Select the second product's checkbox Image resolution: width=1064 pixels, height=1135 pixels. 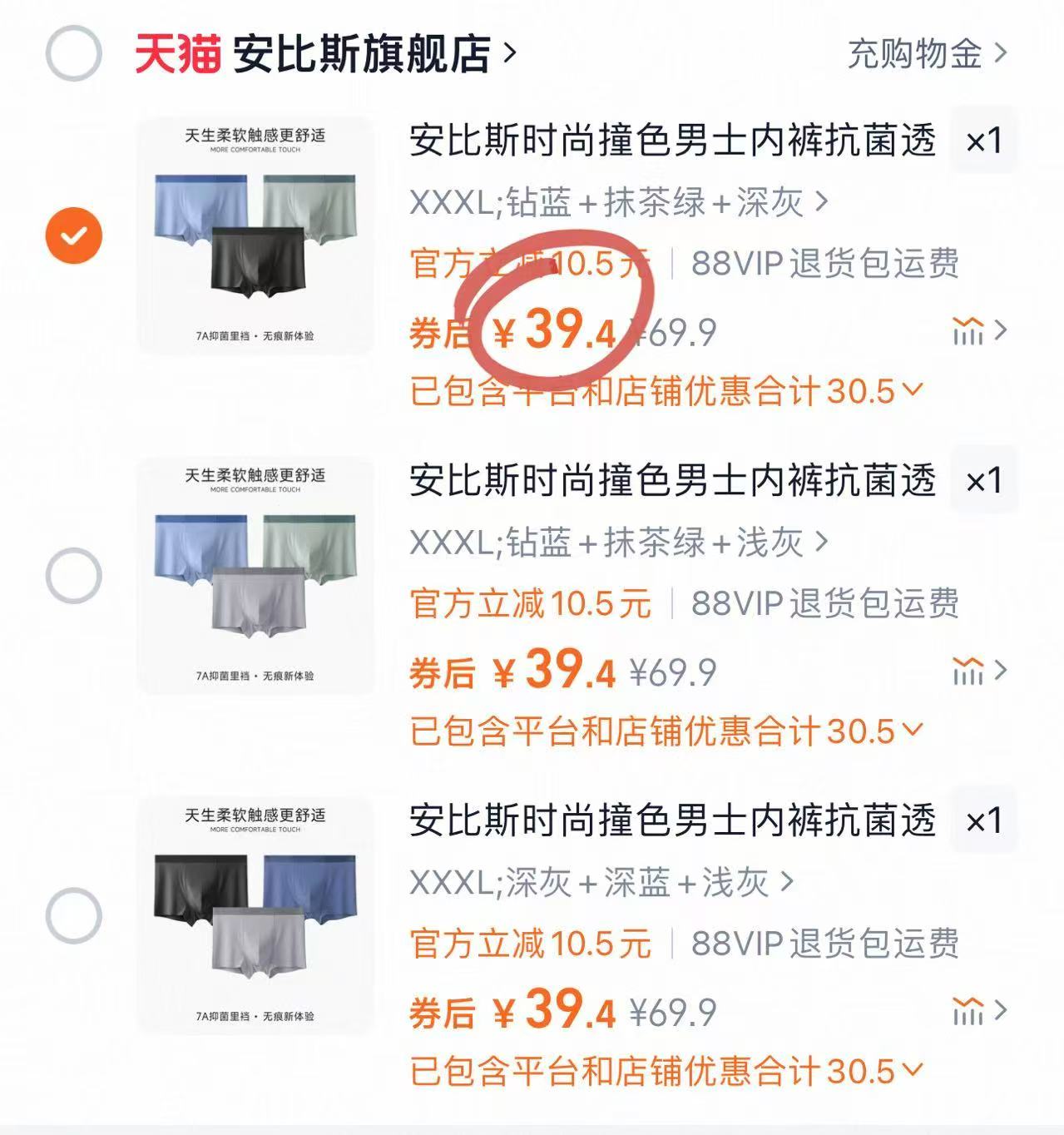[x=74, y=574]
